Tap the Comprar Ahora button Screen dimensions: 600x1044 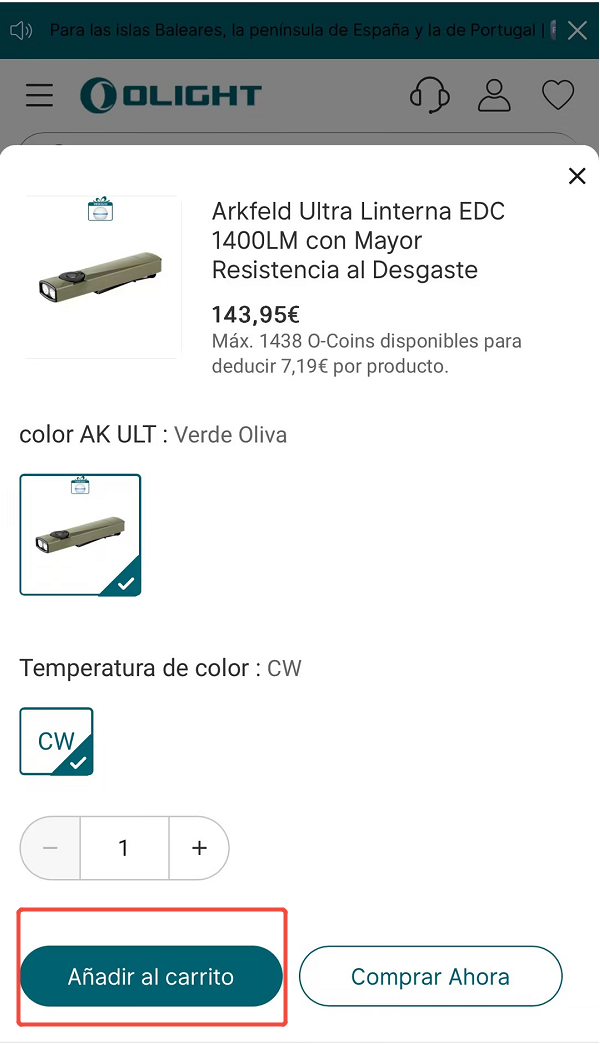[430, 976]
